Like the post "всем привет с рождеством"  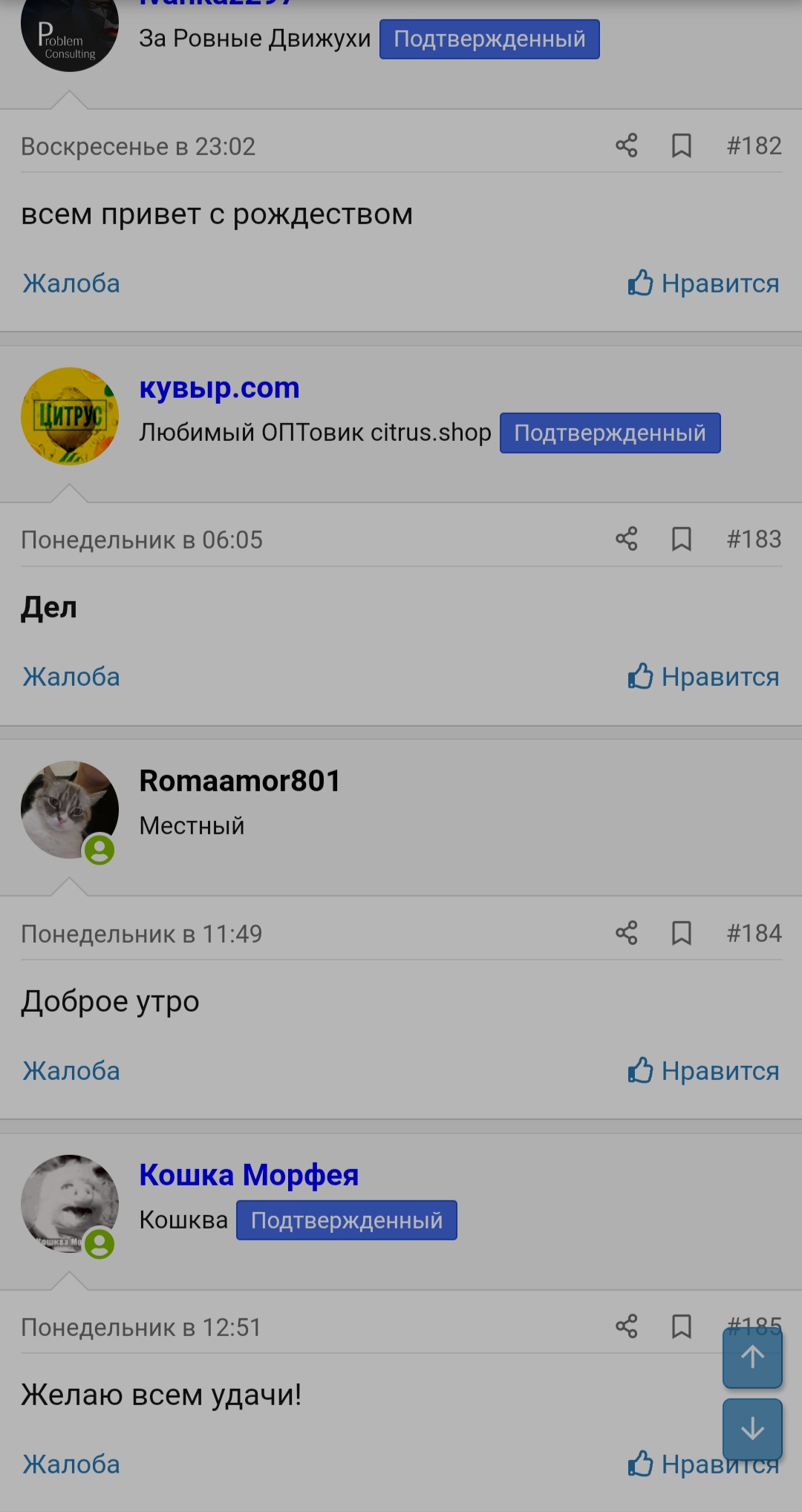click(x=703, y=284)
